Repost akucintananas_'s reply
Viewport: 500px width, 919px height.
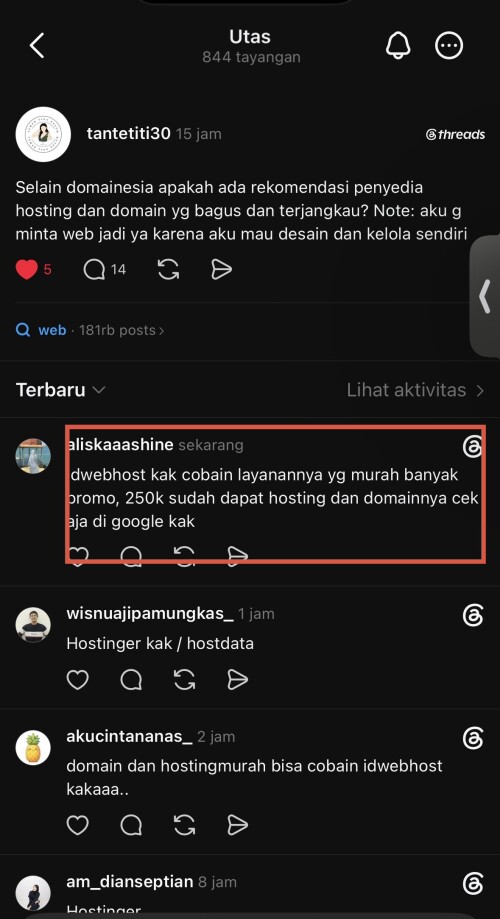(x=185, y=825)
